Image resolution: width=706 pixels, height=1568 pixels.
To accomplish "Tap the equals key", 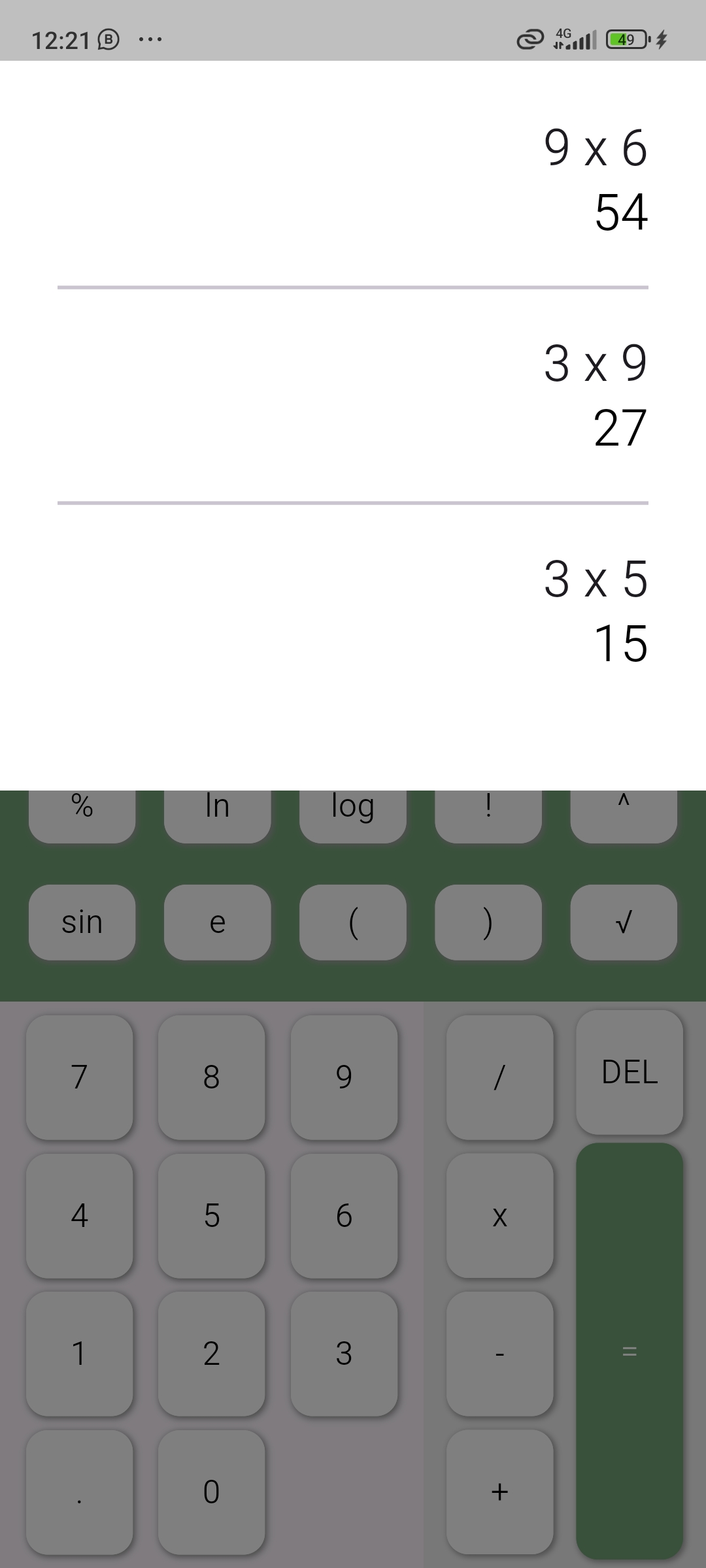I will (x=630, y=1350).
